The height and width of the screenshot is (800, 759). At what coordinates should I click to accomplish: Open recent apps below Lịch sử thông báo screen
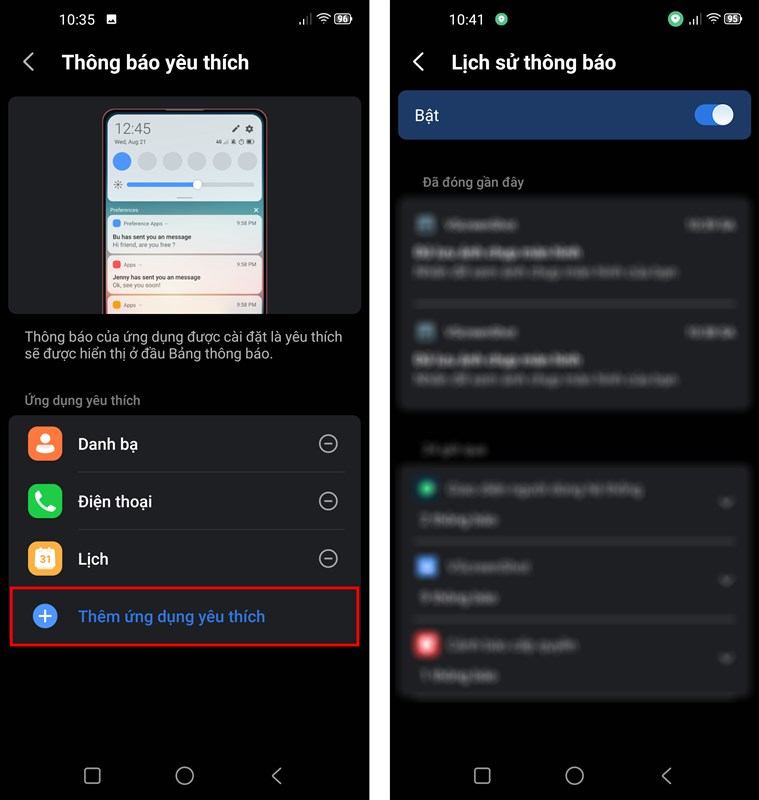tap(482, 775)
